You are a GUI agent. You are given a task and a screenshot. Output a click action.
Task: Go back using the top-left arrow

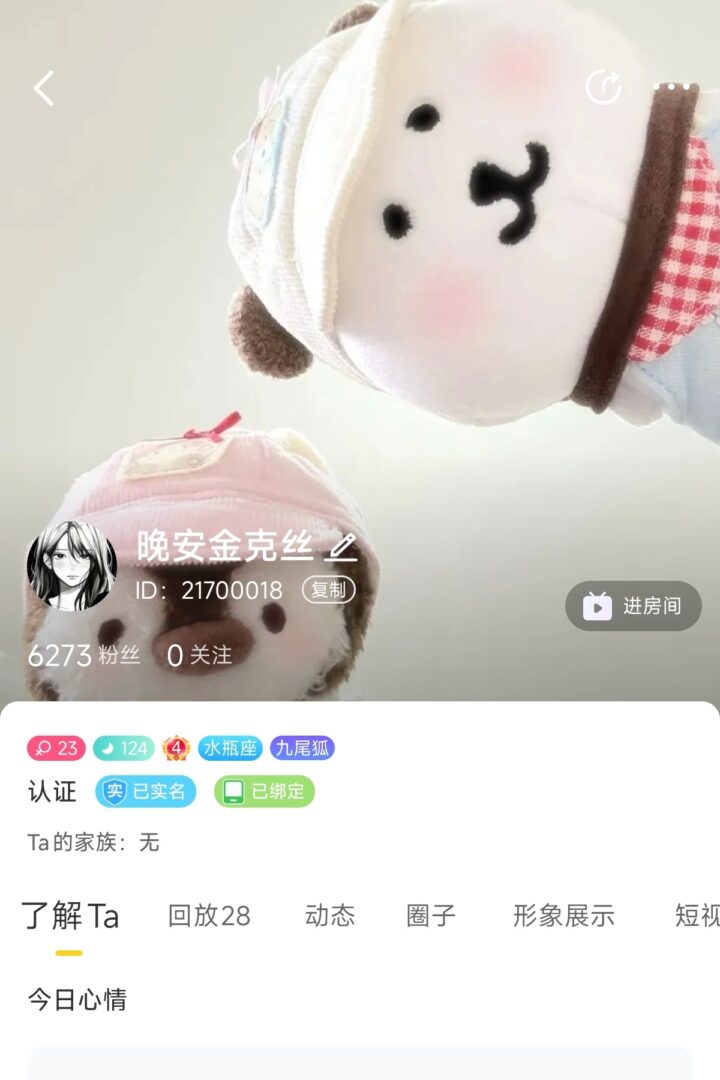point(44,89)
